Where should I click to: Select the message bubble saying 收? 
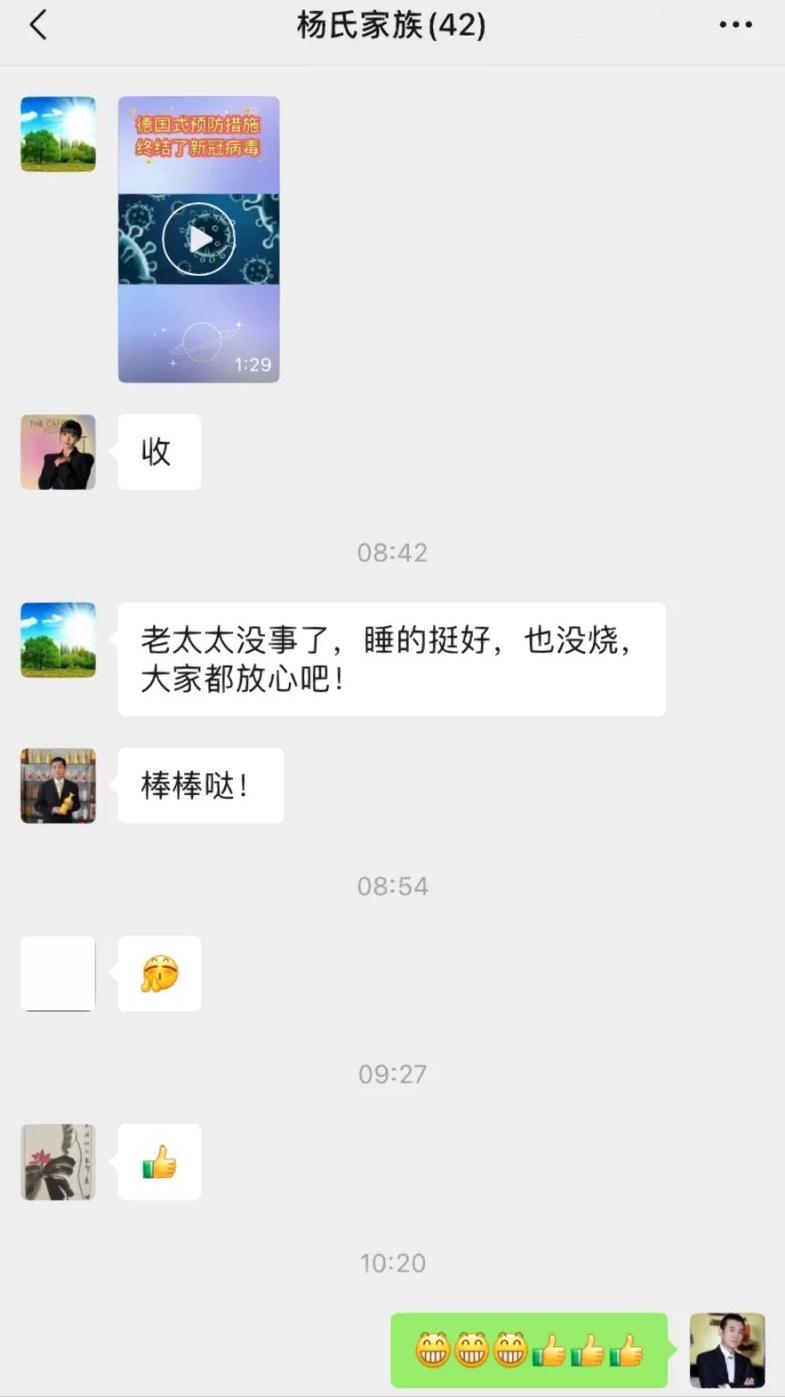[x=158, y=452]
